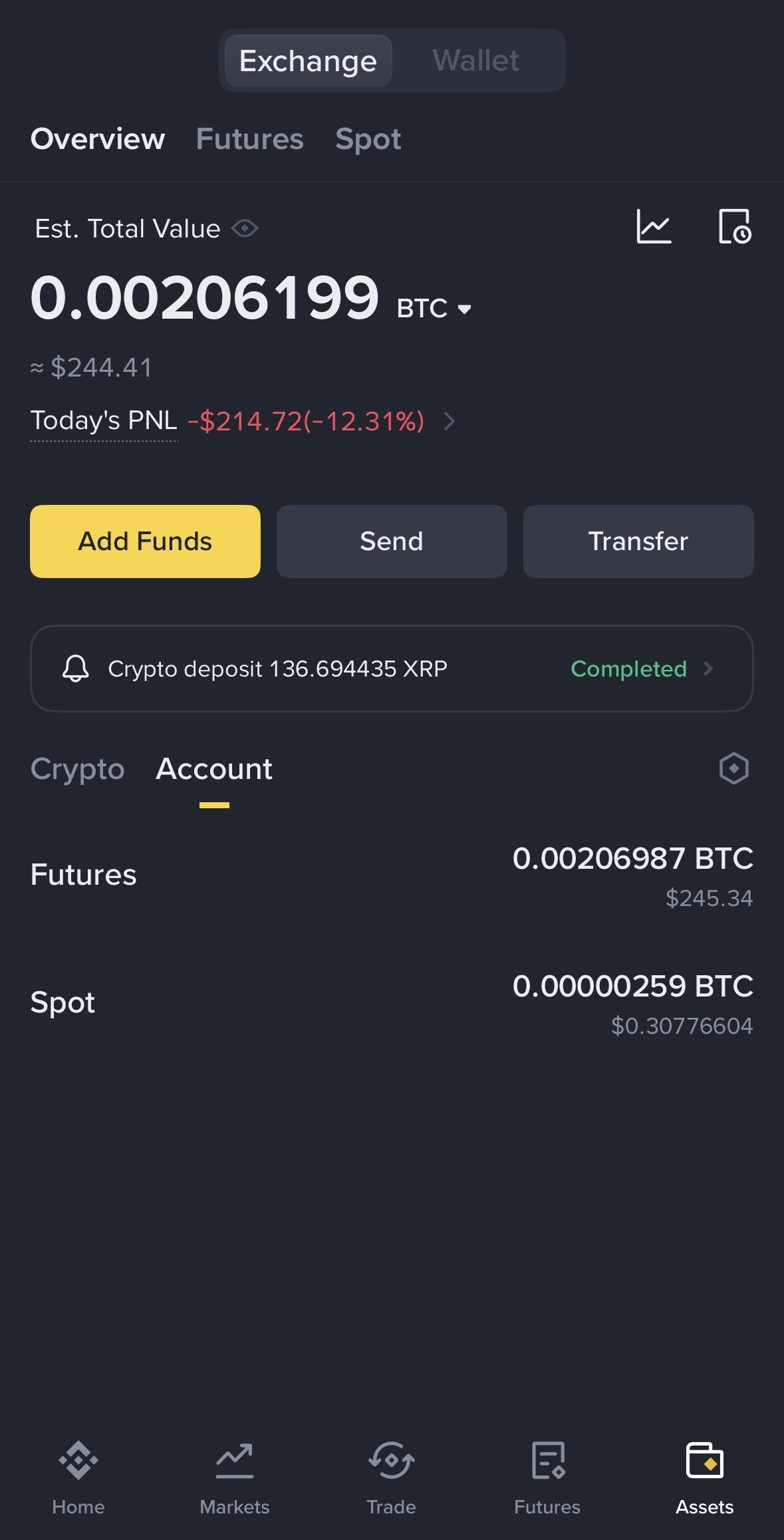
Task: Open the Futures top tab
Action: coord(249,139)
